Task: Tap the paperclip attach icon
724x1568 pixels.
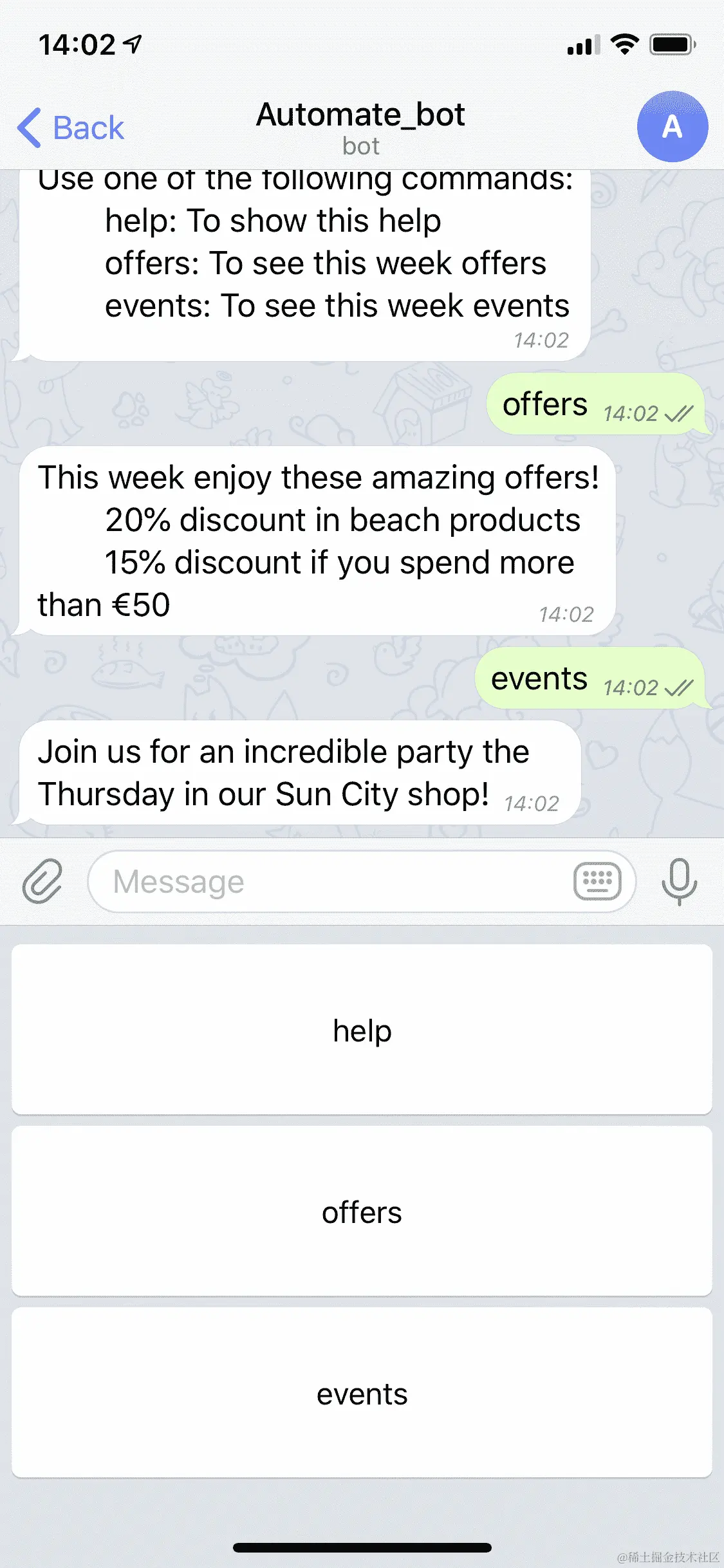Action: [x=42, y=881]
